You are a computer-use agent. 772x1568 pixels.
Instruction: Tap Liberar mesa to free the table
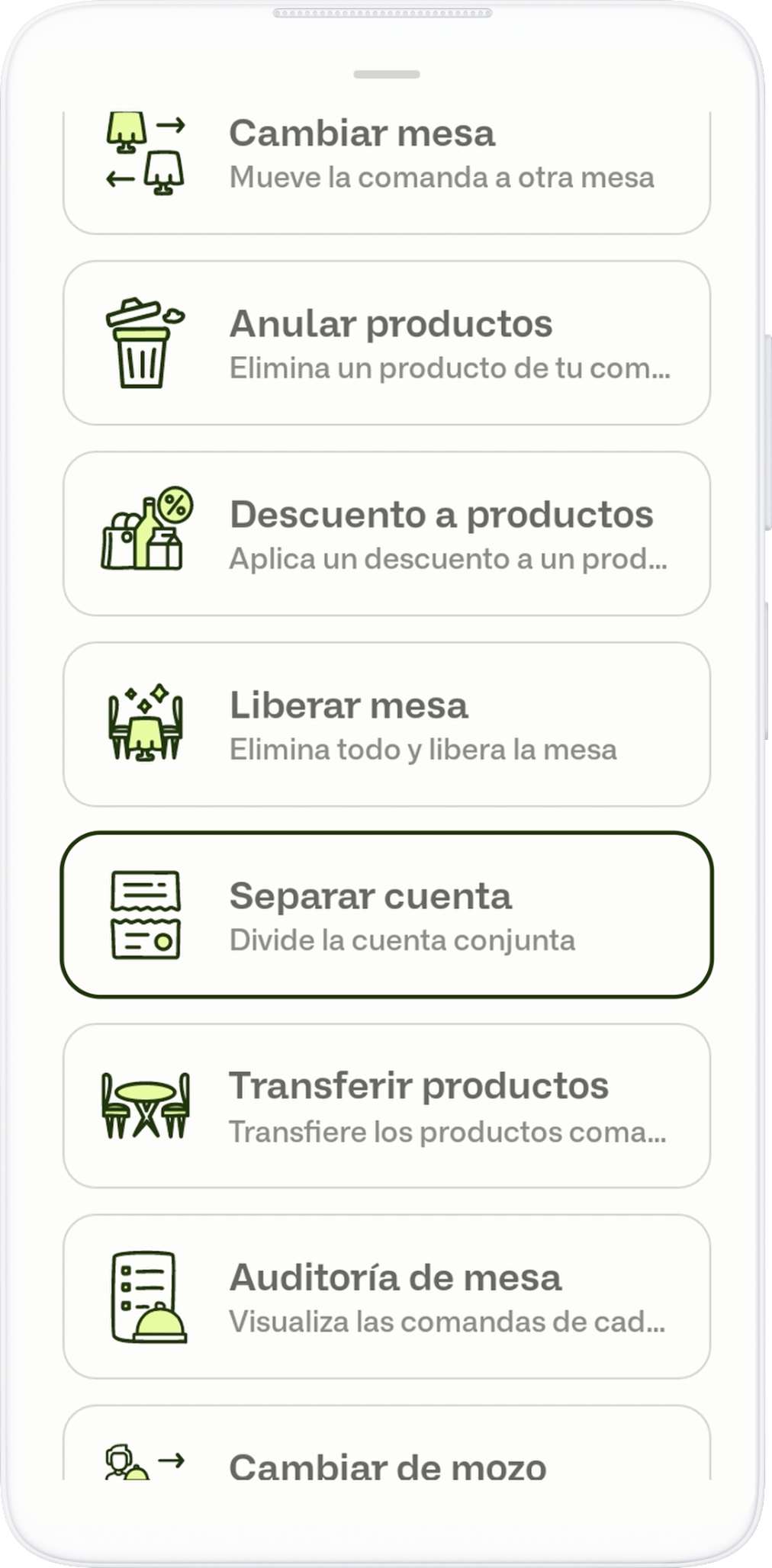386,725
